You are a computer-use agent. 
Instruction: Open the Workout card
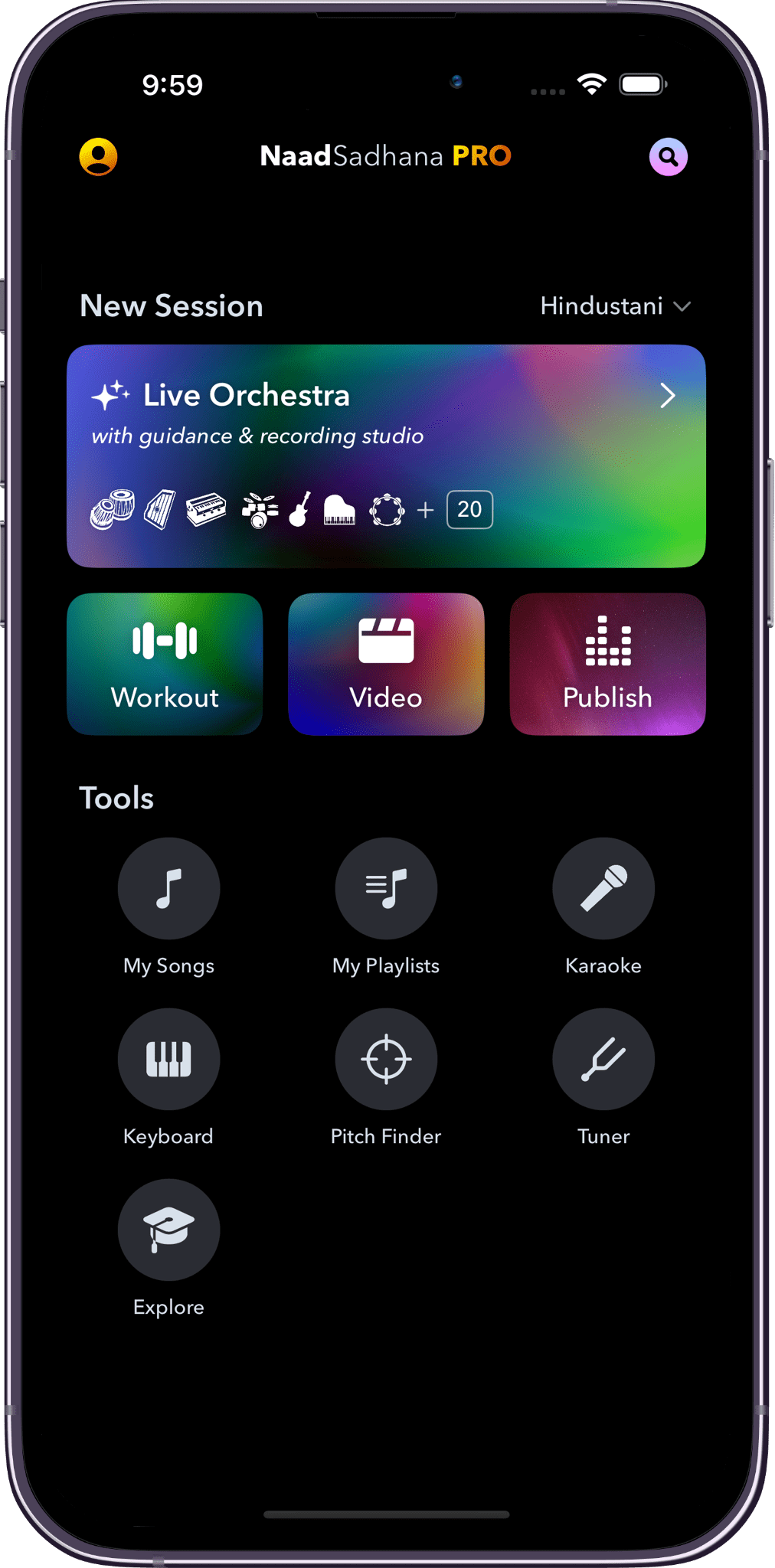tap(165, 664)
